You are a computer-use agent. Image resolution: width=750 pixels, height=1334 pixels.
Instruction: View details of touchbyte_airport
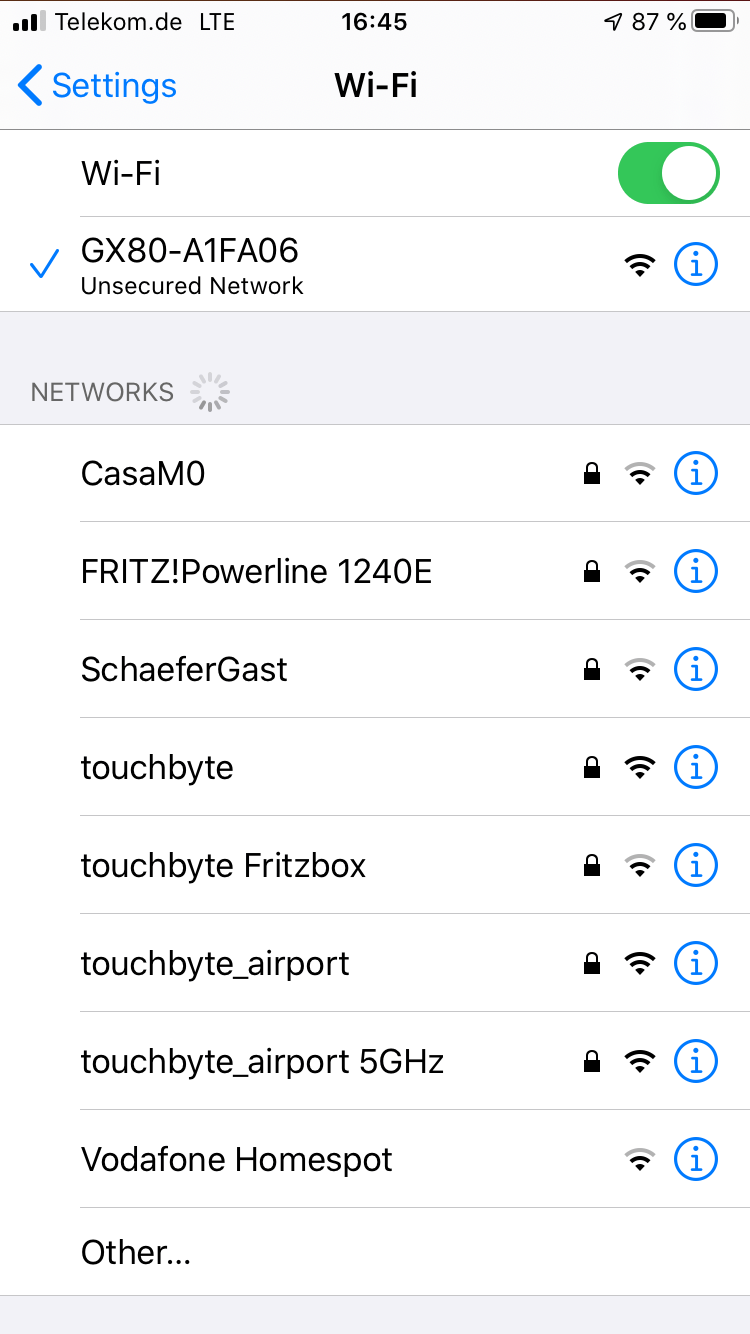pyautogui.click(x=696, y=963)
